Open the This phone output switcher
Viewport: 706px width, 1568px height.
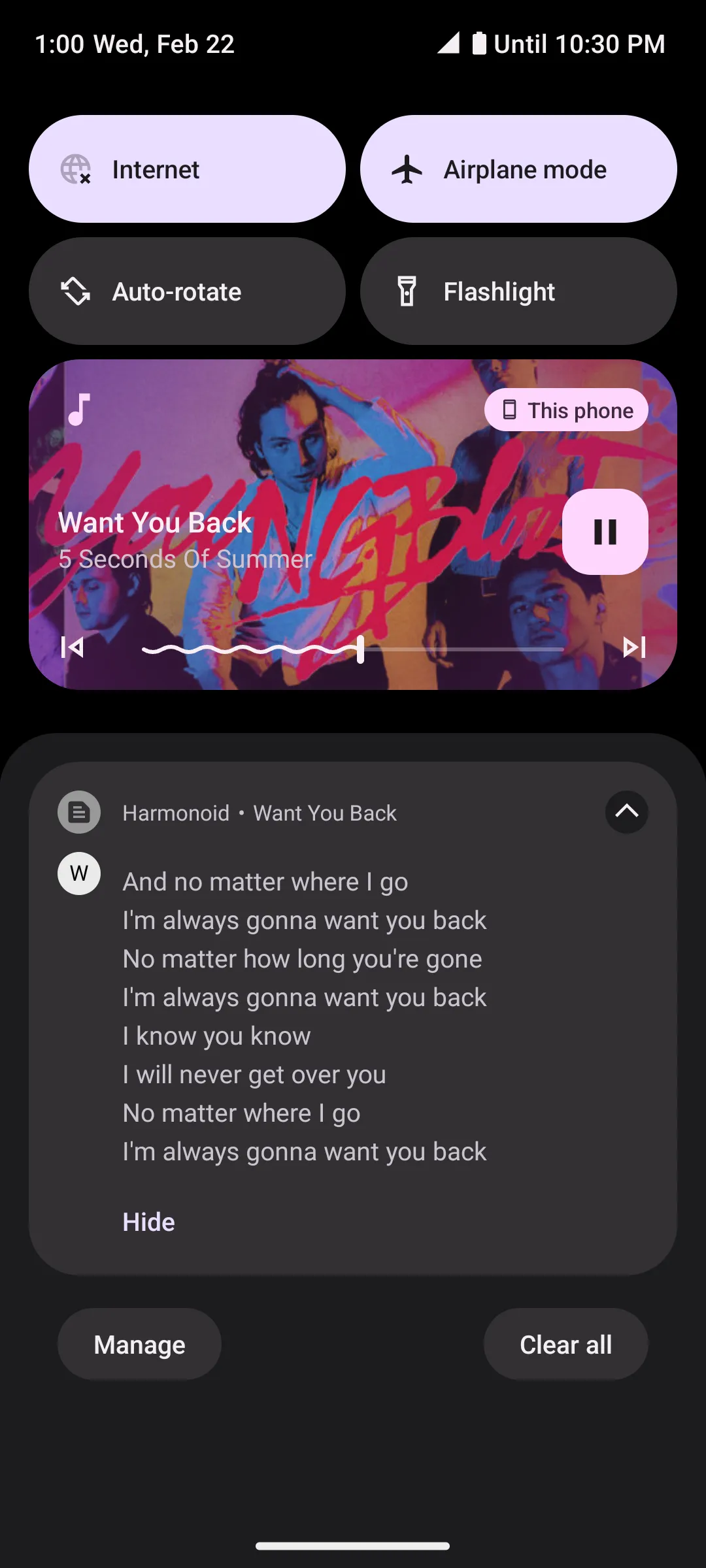point(566,410)
